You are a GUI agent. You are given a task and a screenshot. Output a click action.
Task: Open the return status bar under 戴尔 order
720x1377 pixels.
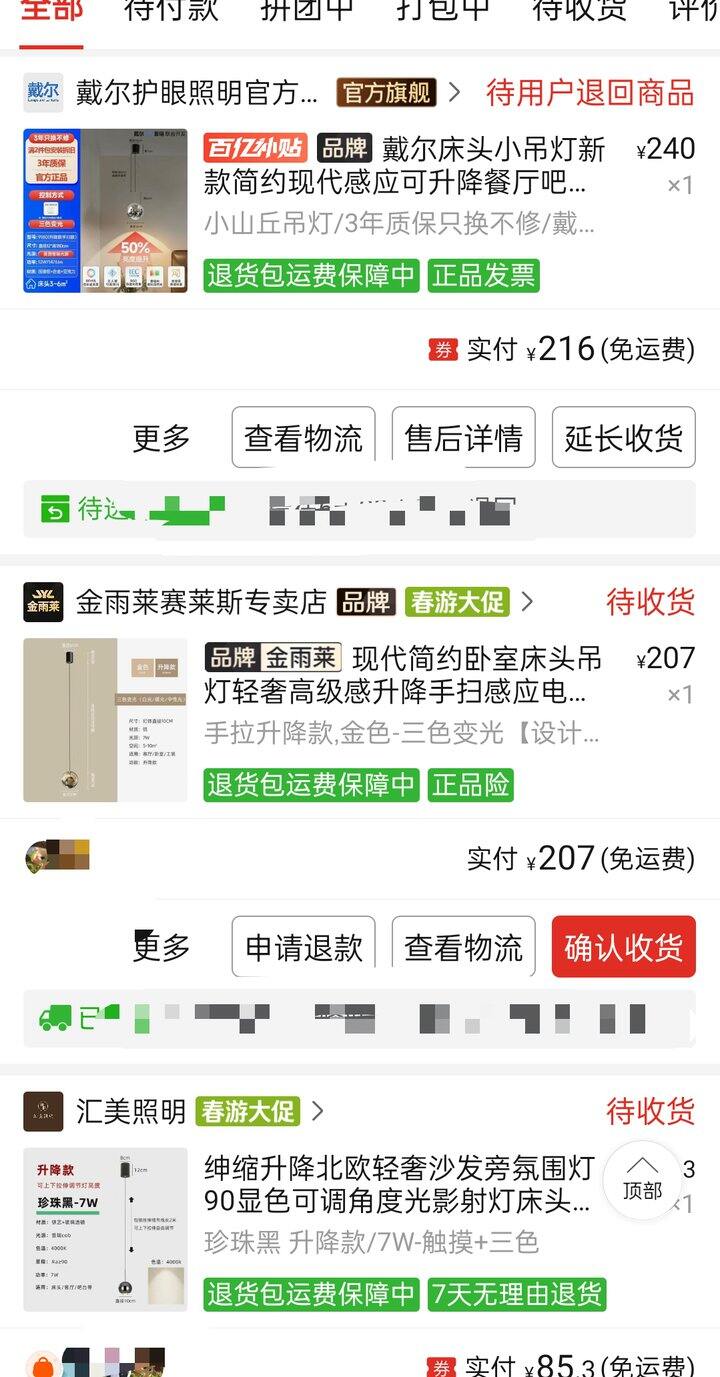click(360, 510)
